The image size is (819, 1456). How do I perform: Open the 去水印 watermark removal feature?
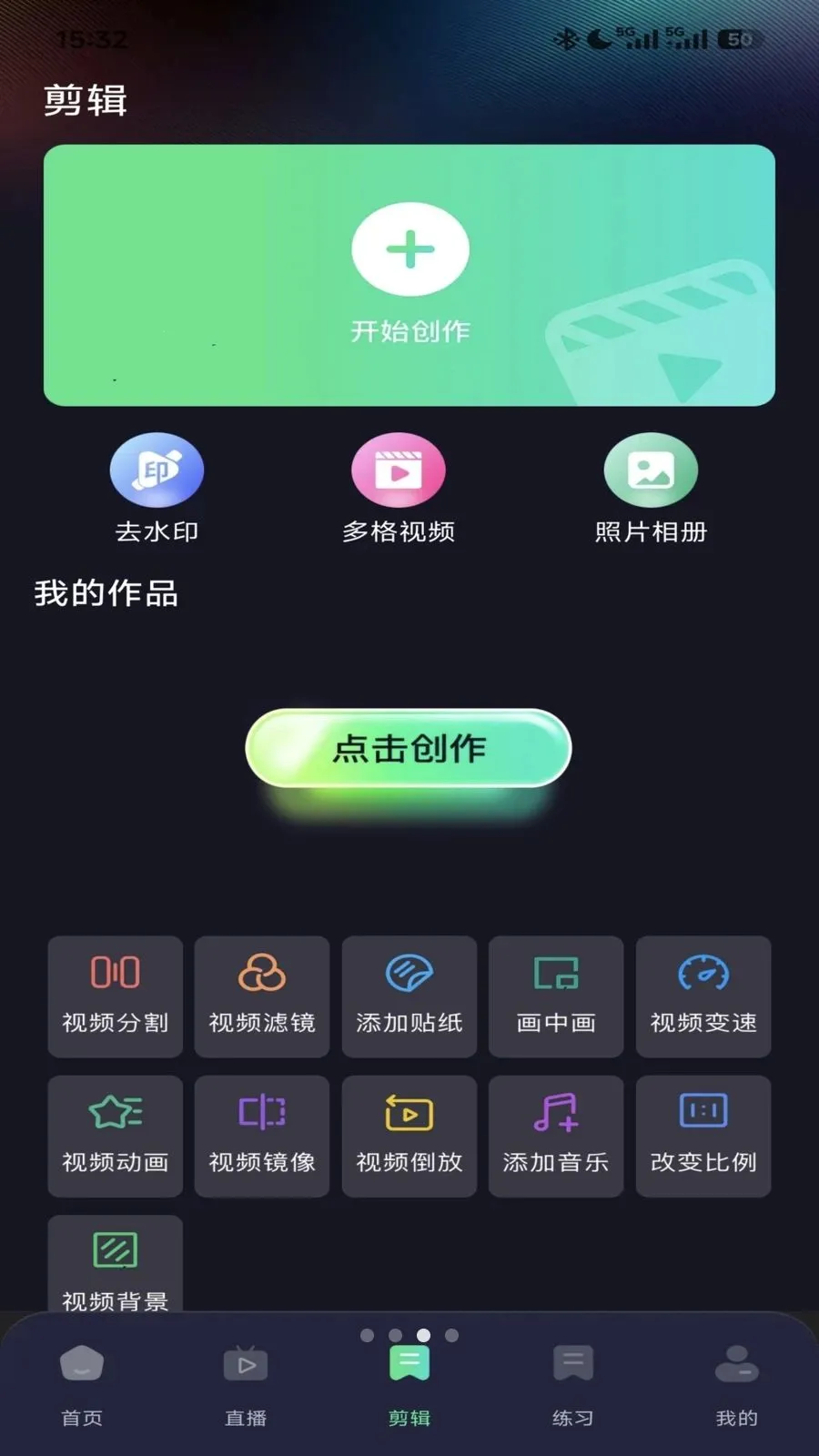click(x=157, y=487)
